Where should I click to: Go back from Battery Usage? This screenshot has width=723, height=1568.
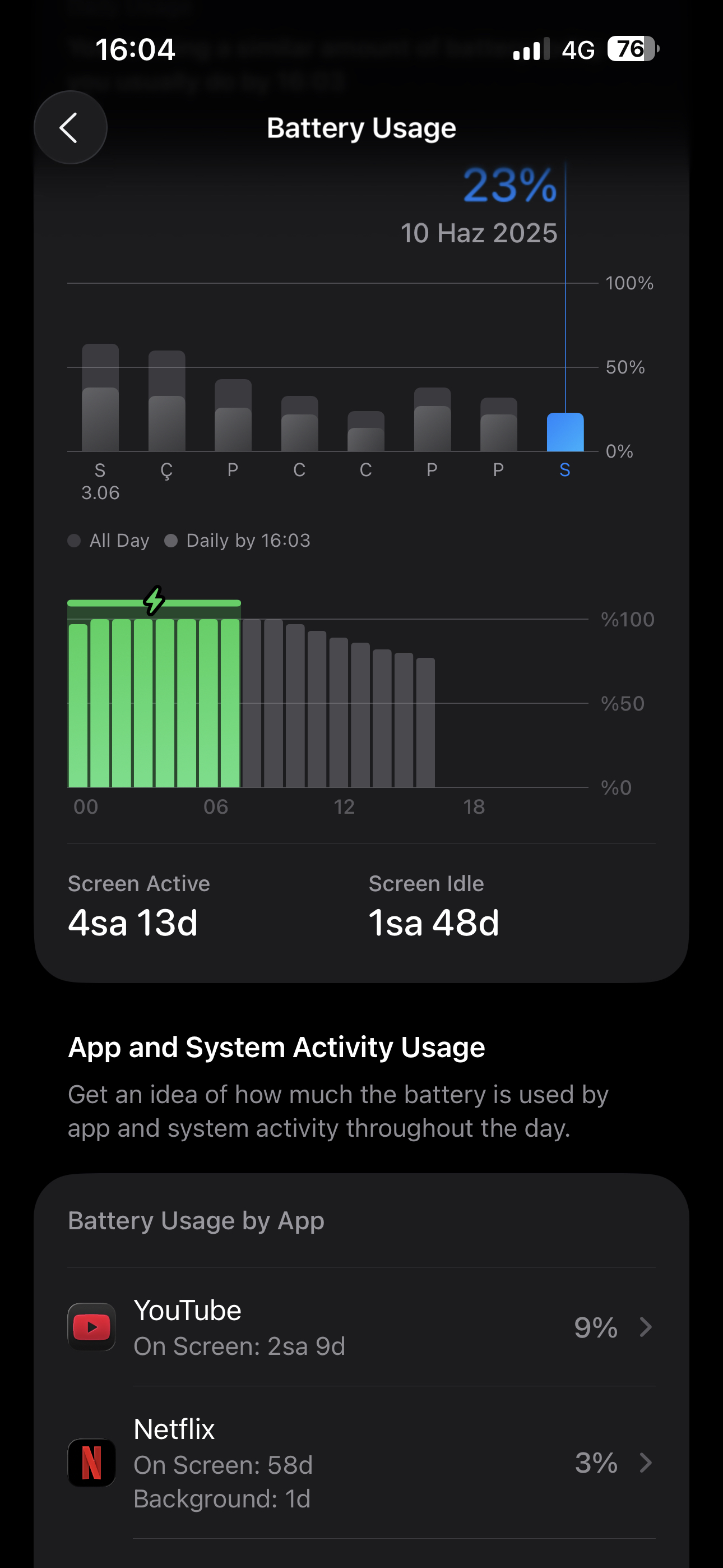point(71,128)
